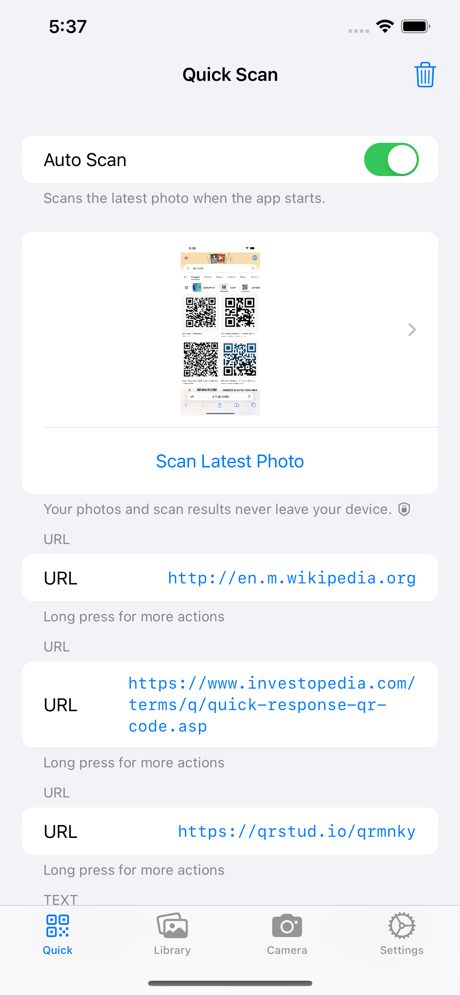Open the qrstud.io/qrmnky URL result
Image resolution: width=460 pixels, height=995 pixels.
point(230,831)
